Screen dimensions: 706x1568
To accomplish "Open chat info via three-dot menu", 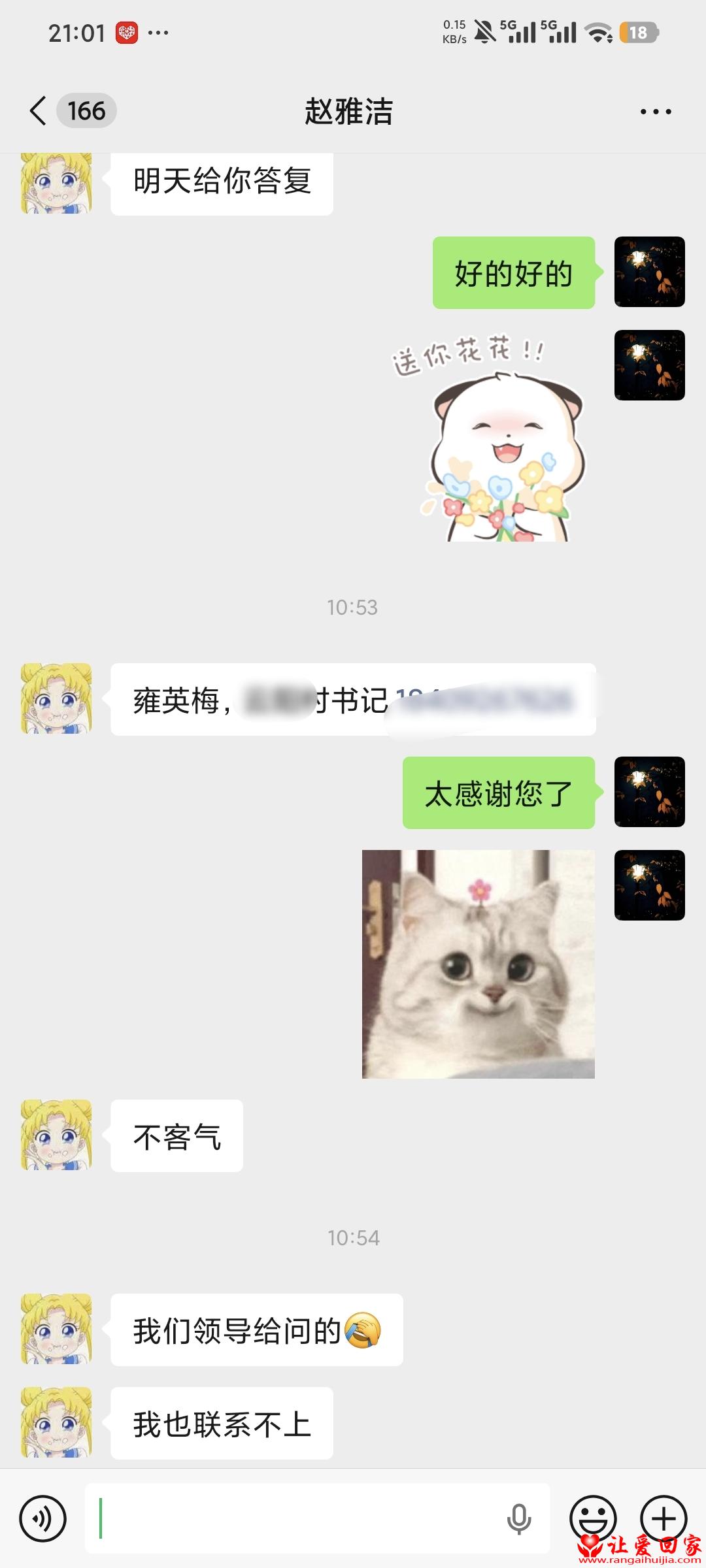I will (655, 112).
